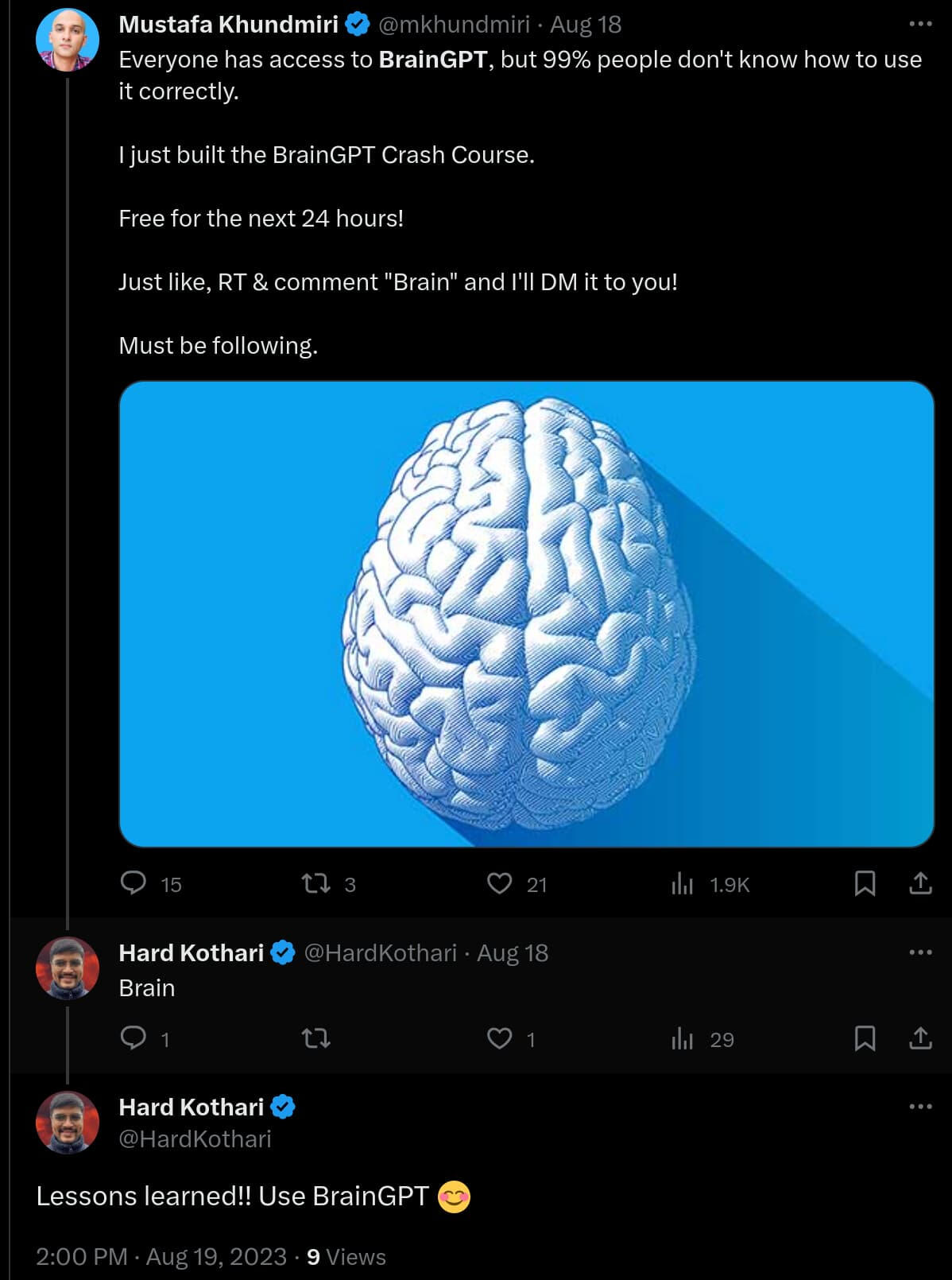Open Mustafa Khundmiri's profile picture
The width and height of the screenshot is (952, 1280).
68,40
